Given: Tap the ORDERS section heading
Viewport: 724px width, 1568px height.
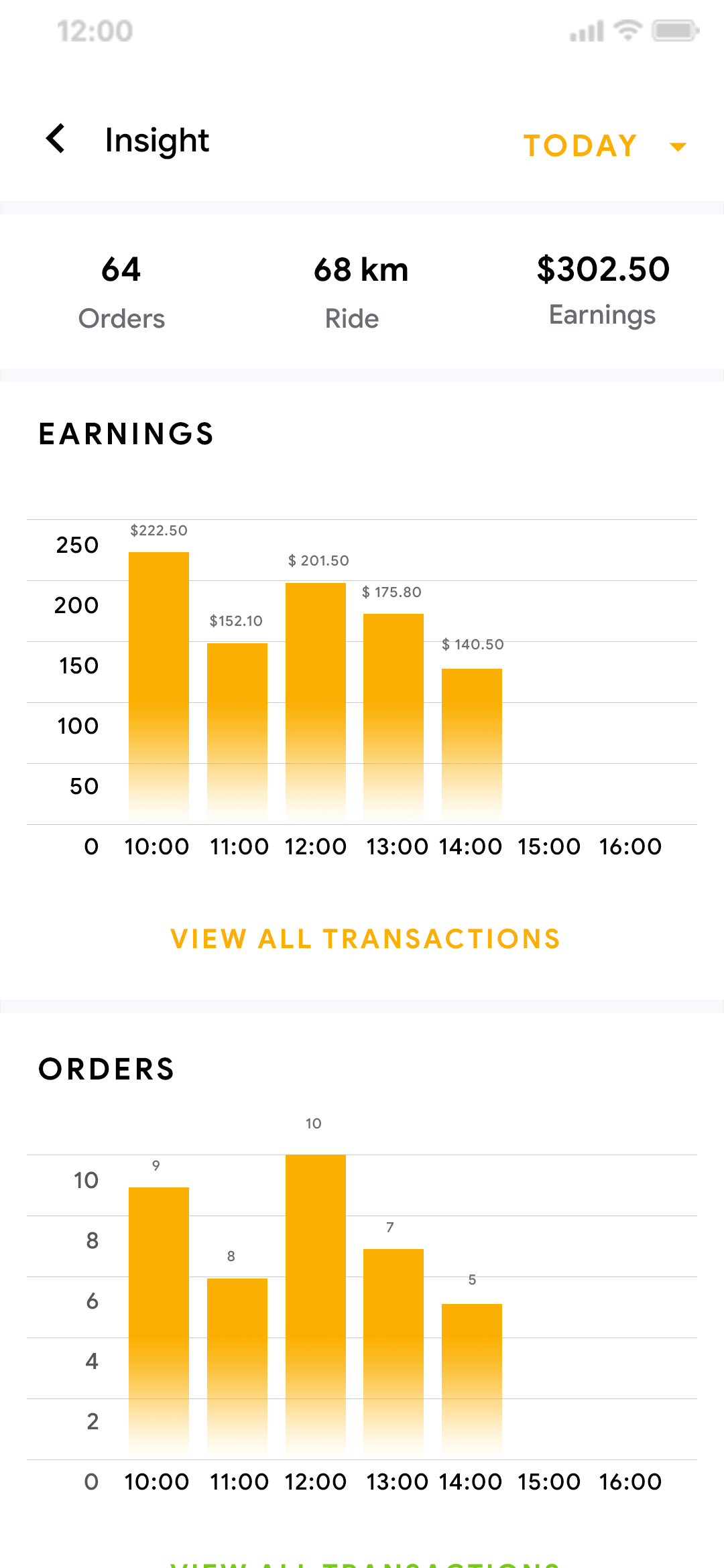Looking at the screenshot, I should pos(107,1069).
